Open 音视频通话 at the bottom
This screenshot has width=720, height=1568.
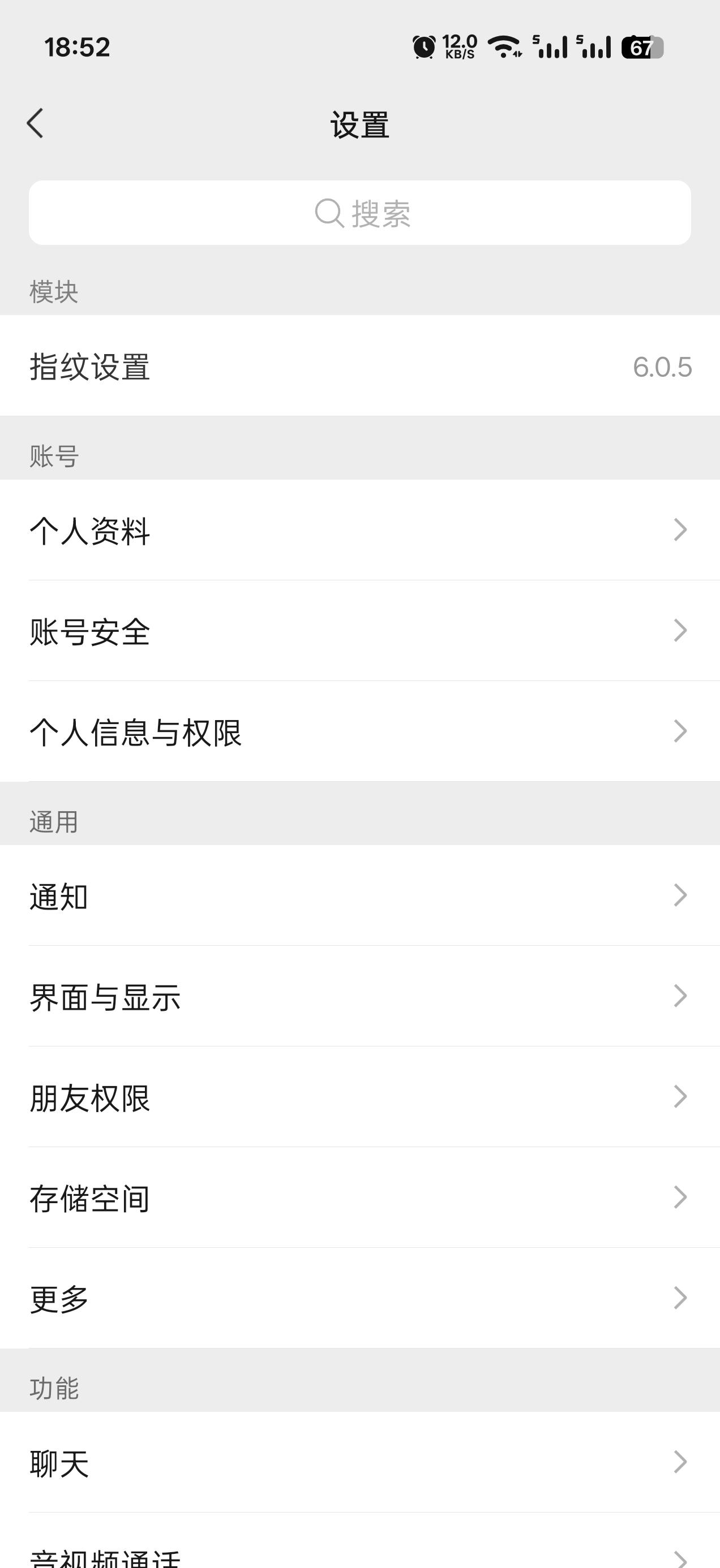359,1558
